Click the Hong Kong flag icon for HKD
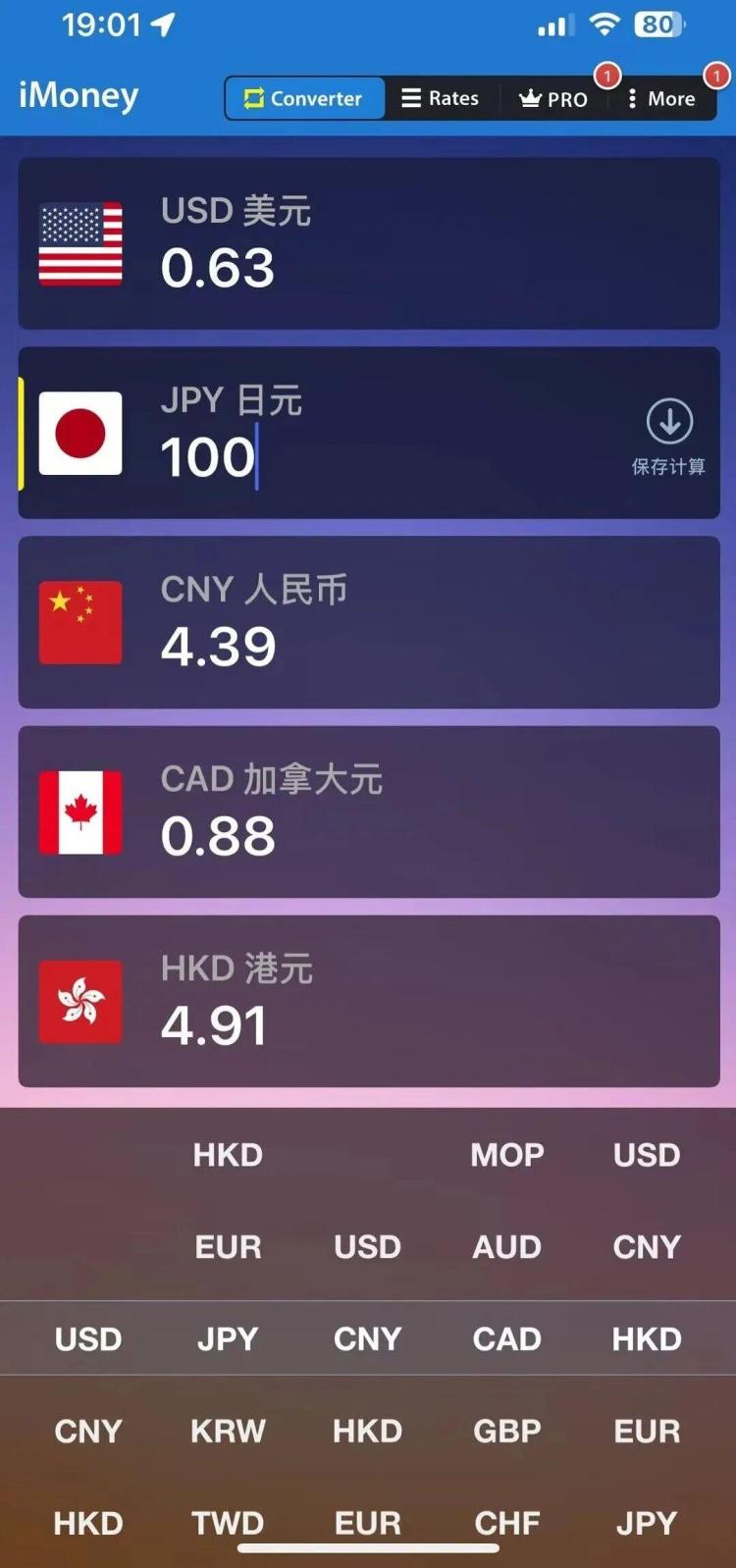Image resolution: width=736 pixels, height=1568 pixels. 79,1002
